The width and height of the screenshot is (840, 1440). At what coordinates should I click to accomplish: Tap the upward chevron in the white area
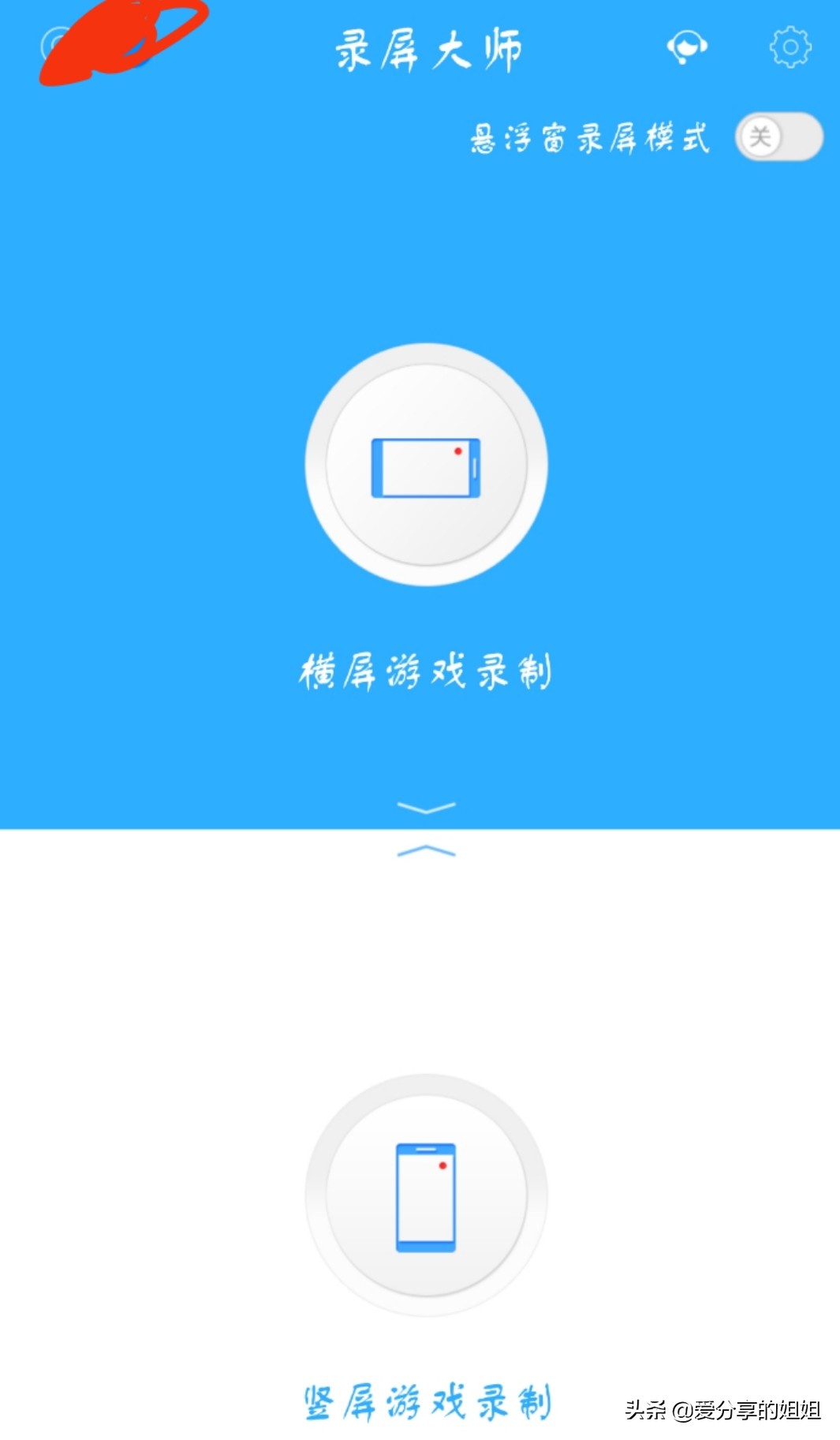tap(426, 850)
